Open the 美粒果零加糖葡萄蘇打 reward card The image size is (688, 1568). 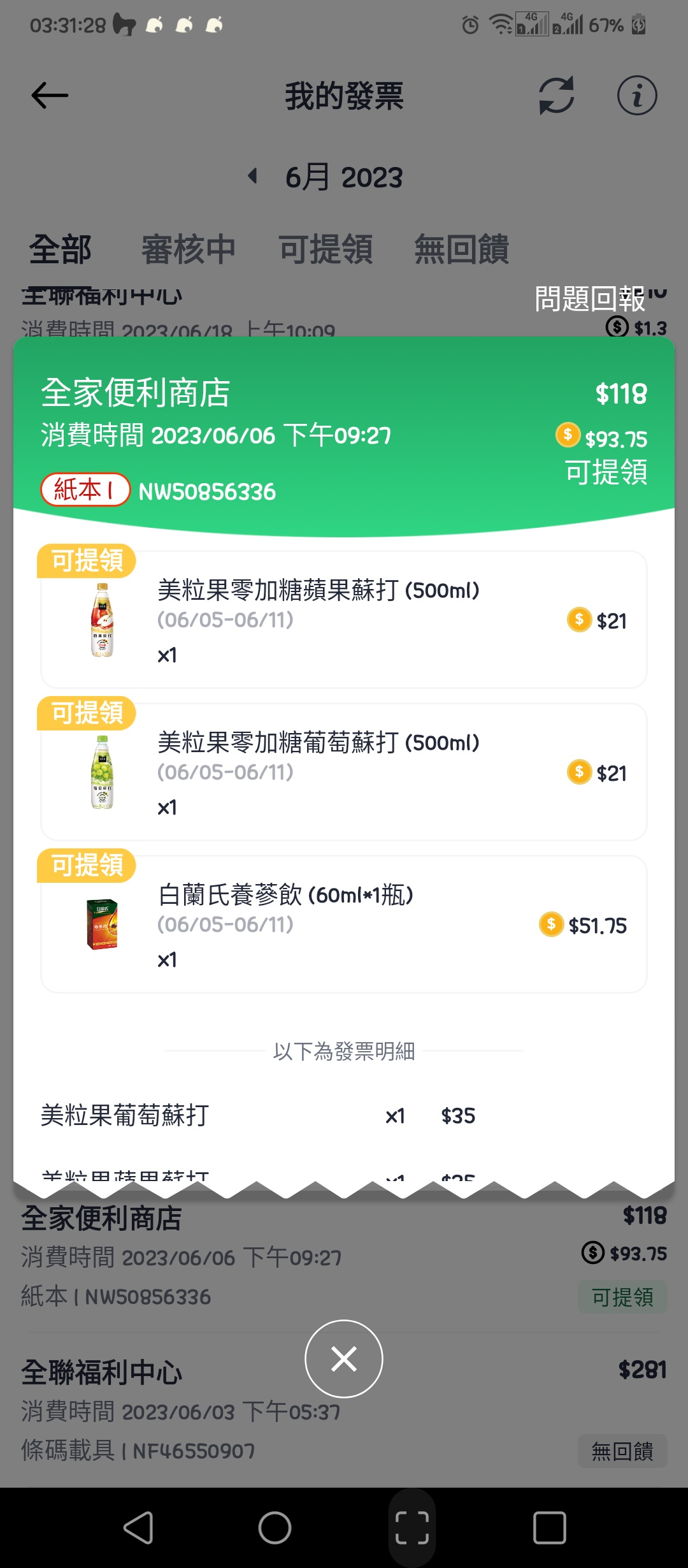click(x=344, y=772)
